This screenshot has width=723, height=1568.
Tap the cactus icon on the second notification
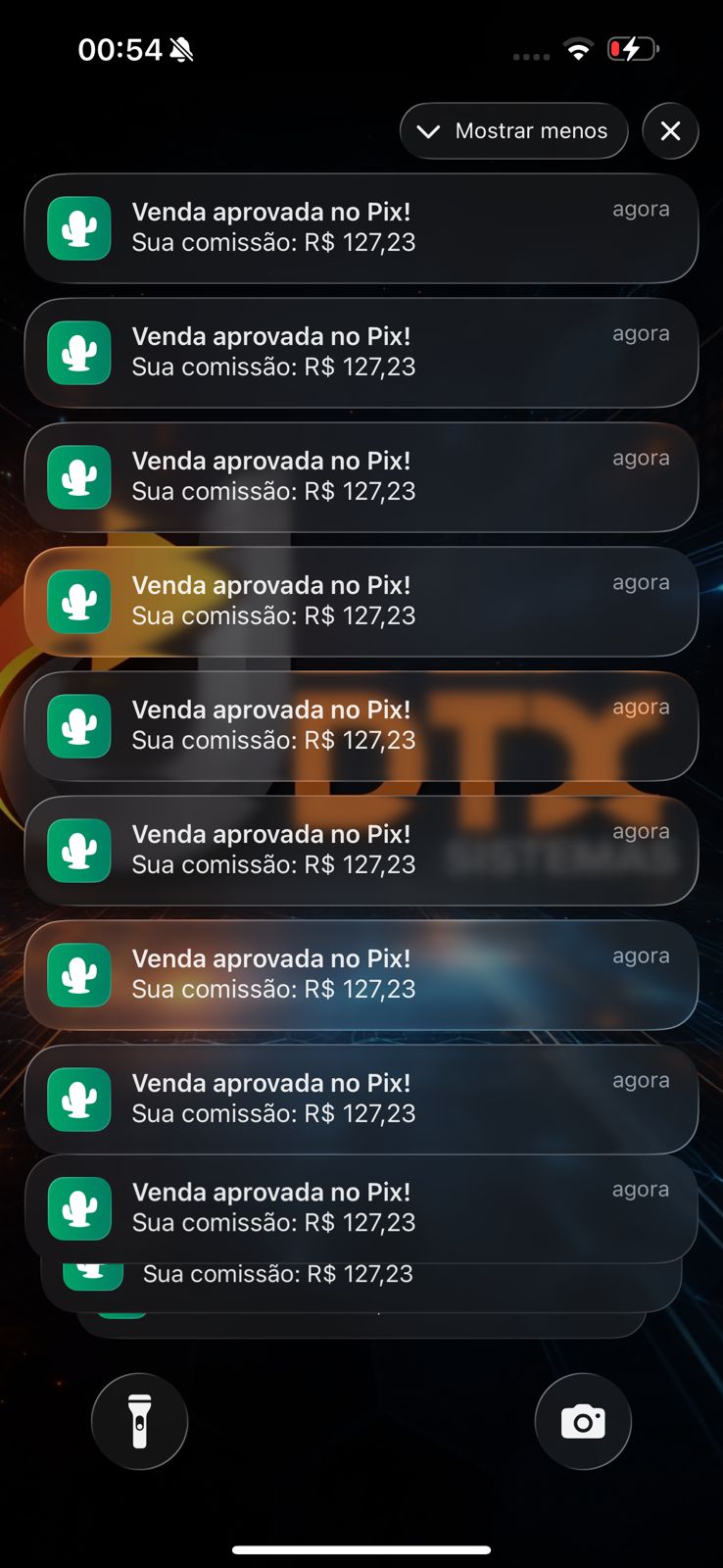(x=78, y=353)
